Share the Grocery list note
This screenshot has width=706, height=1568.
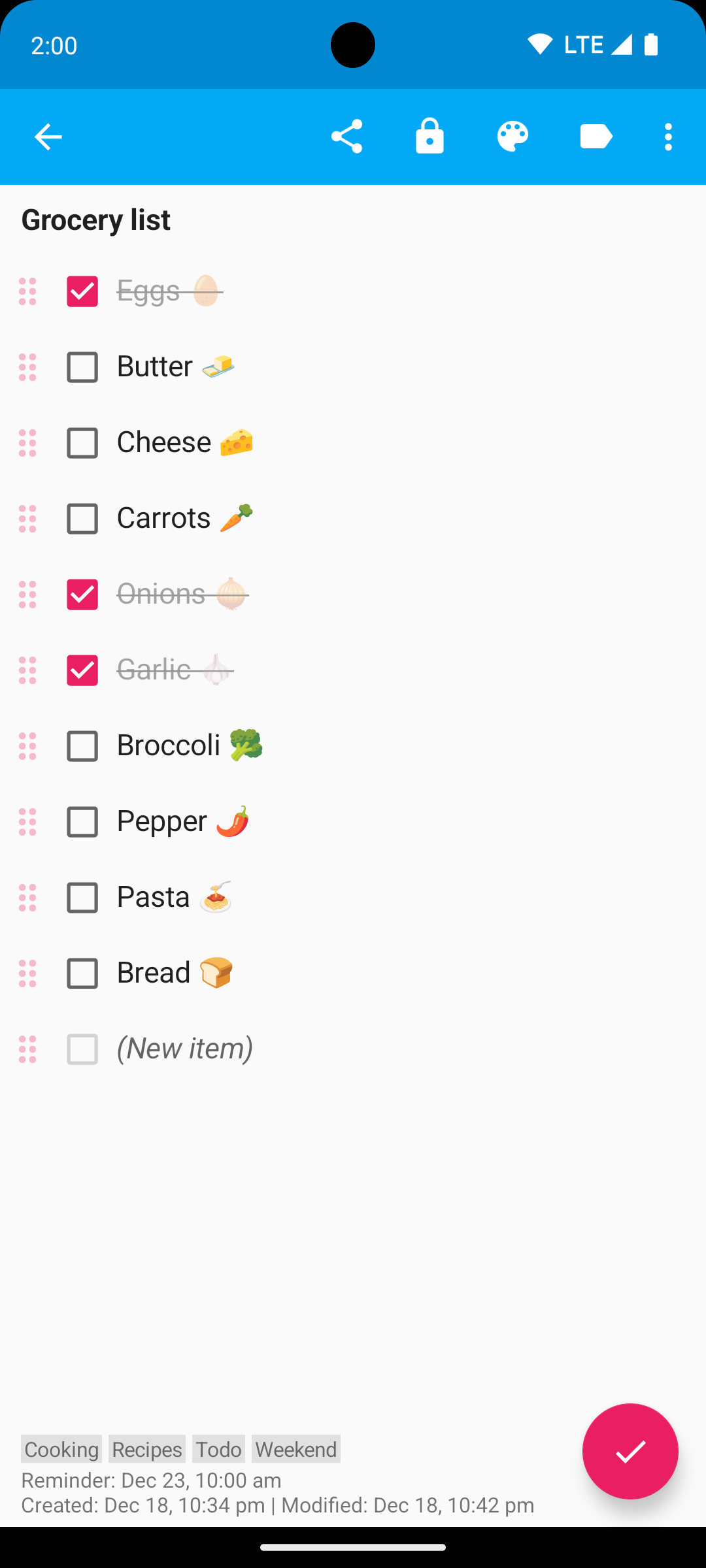pyautogui.click(x=346, y=137)
